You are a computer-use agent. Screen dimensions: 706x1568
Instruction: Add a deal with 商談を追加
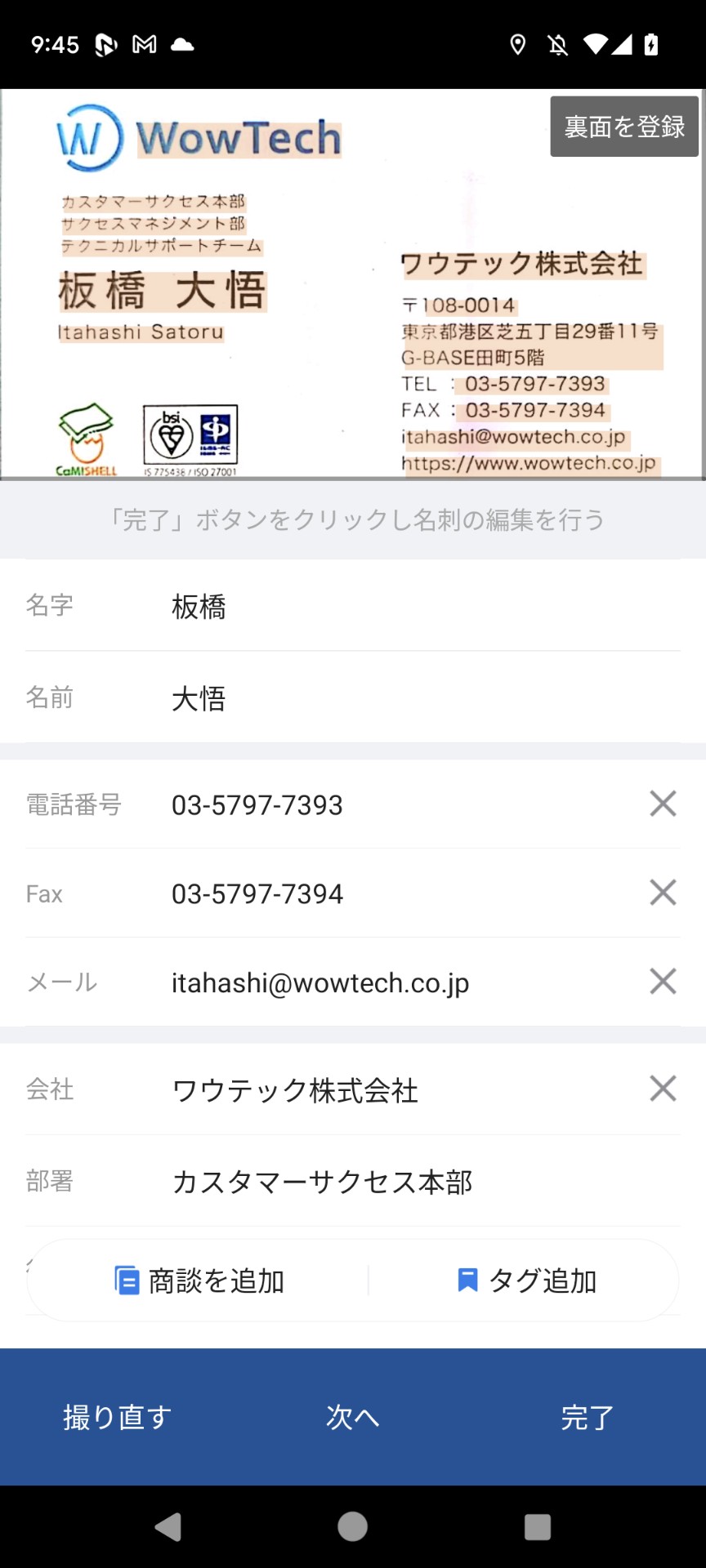(x=199, y=1281)
